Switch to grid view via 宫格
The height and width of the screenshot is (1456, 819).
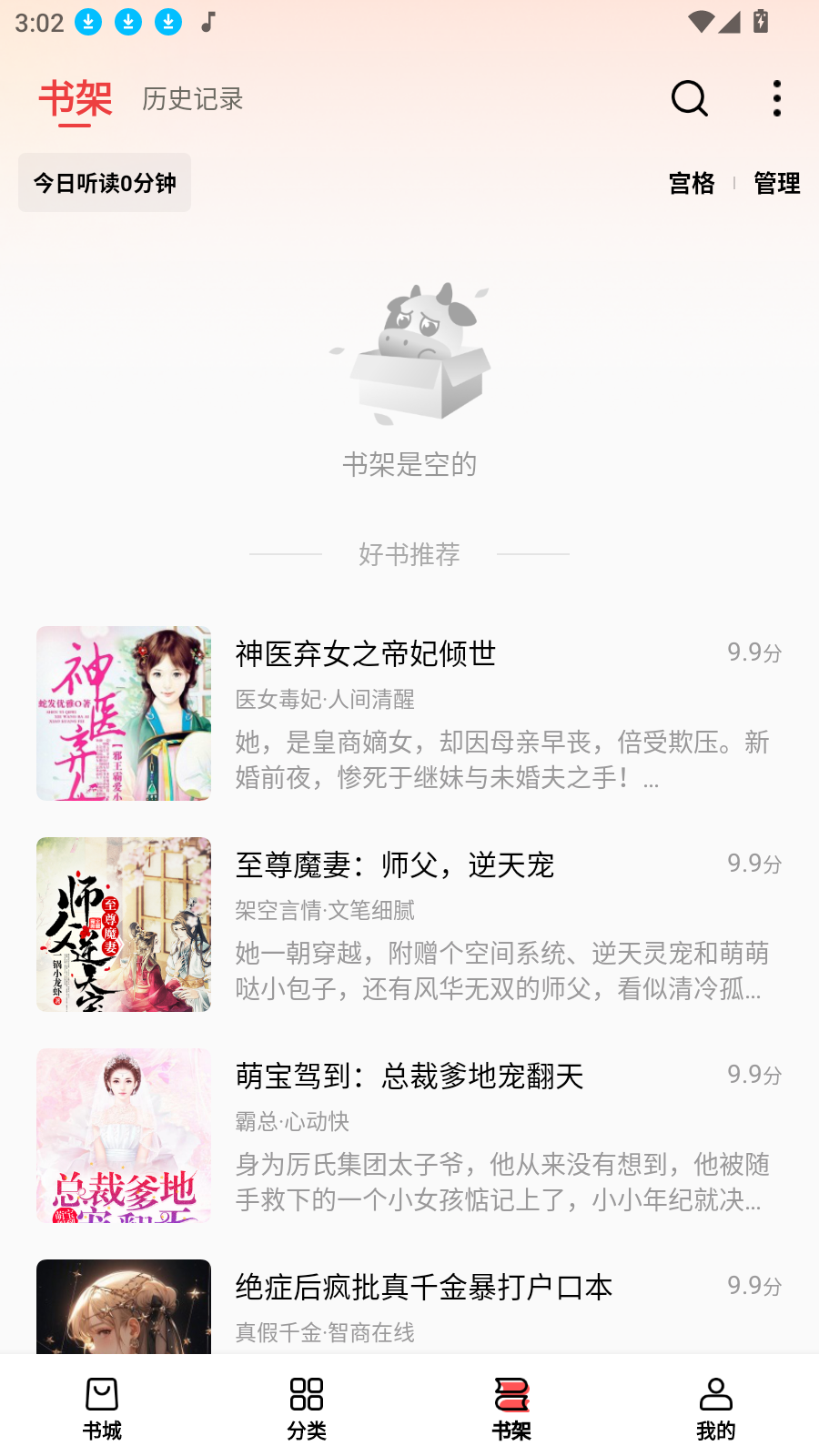coord(690,183)
